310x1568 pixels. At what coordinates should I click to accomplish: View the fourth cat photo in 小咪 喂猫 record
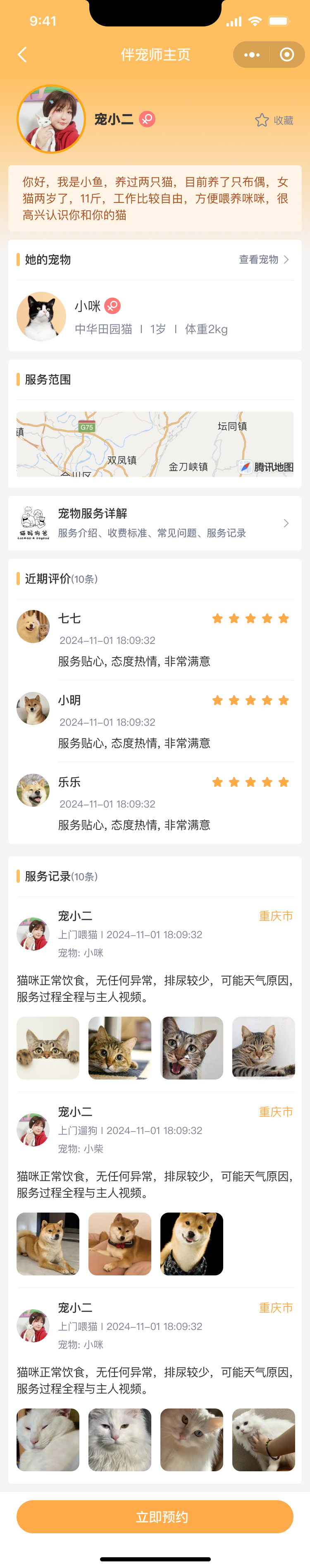[264, 1439]
